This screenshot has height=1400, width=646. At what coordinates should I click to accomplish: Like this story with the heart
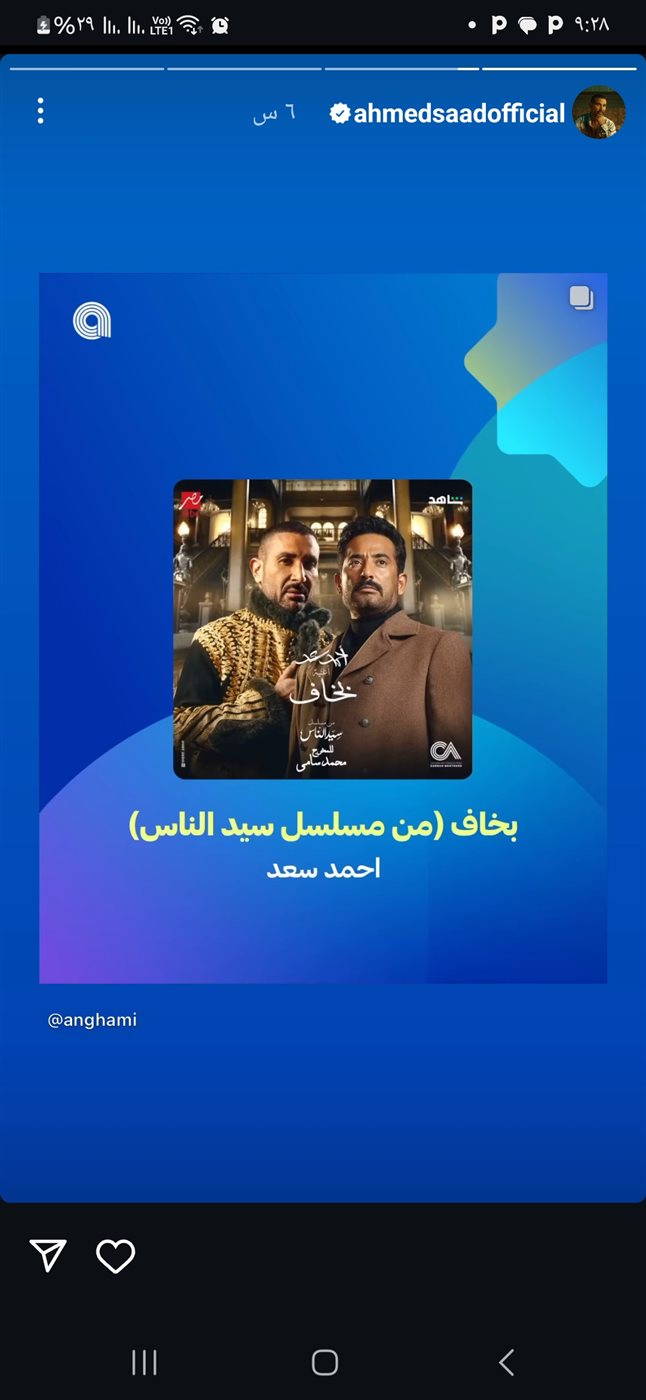115,1256
